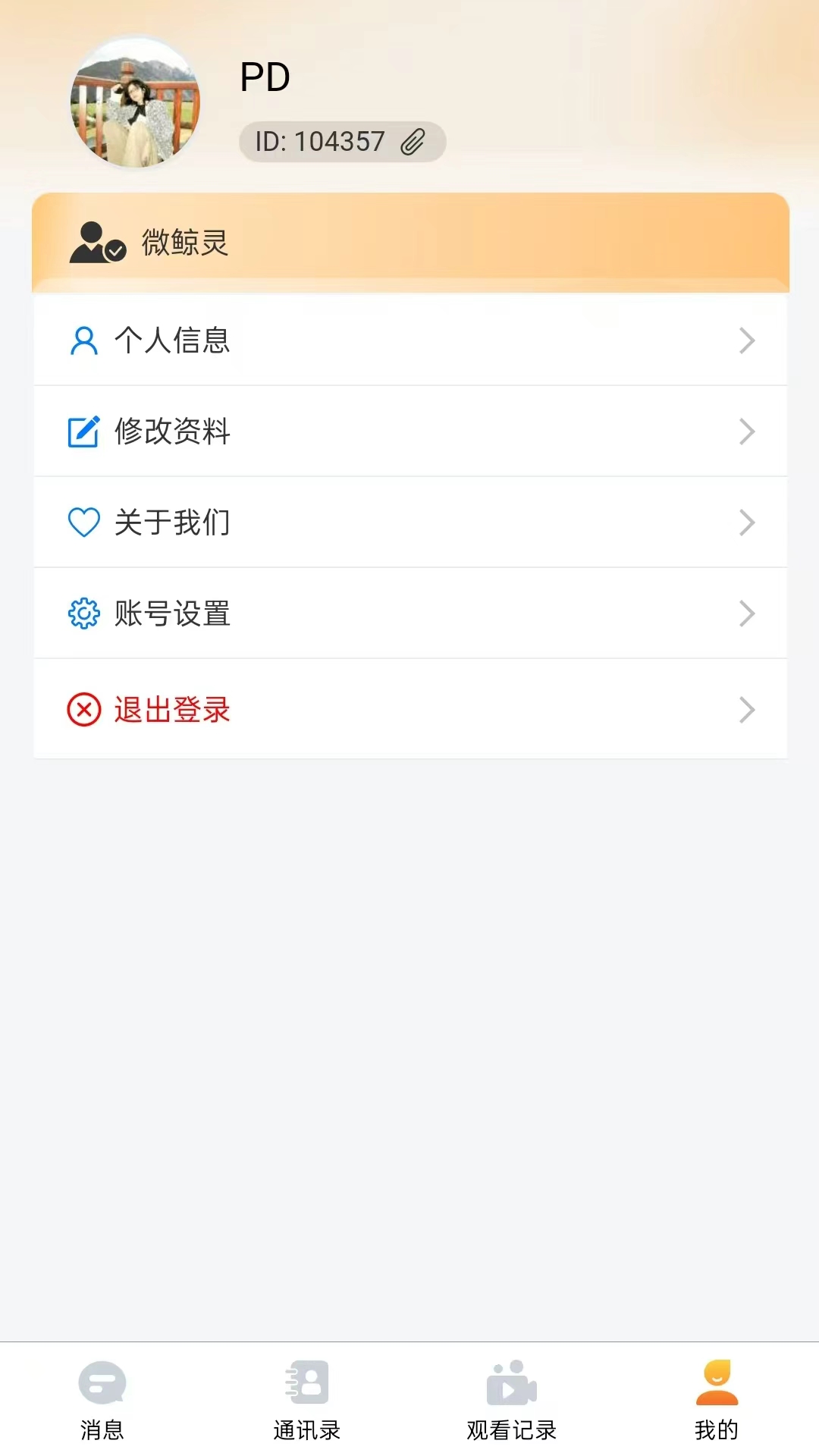Open 修改资料 using the arrow chevron

748,431
